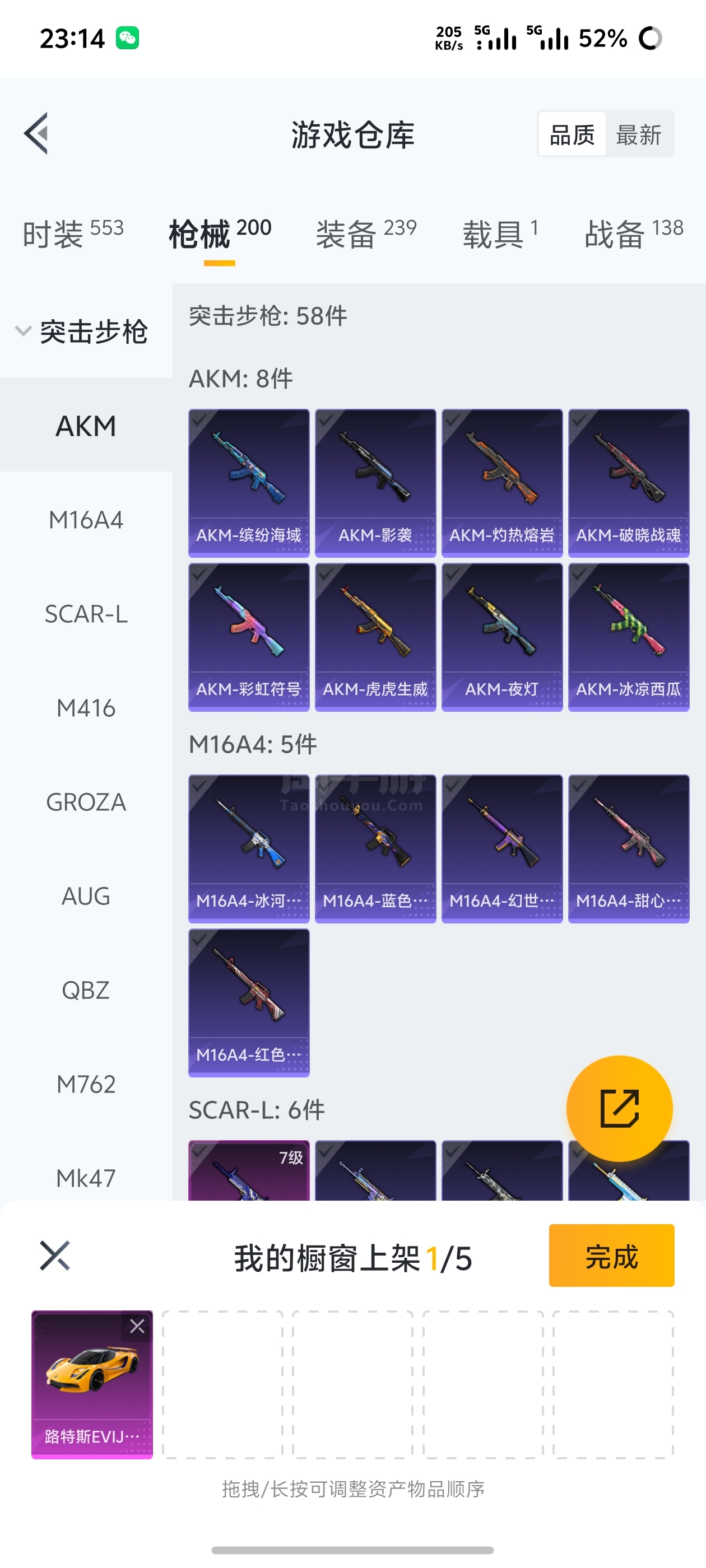Screen dimensions: 706x1568
Task: Switch to the 战备 tab
Action: (633, 234)
